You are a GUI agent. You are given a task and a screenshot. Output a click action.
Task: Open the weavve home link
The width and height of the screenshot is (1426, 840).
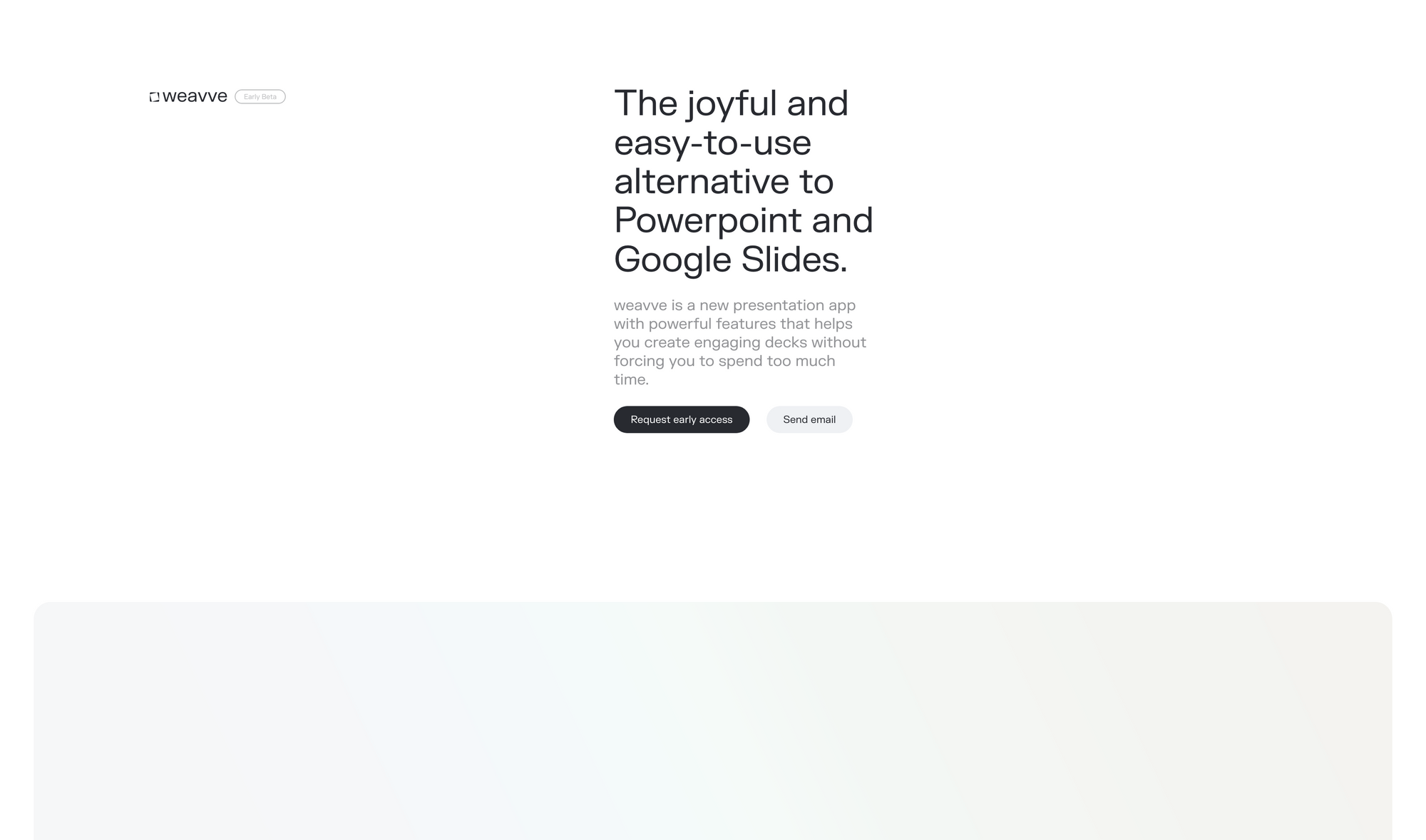coord(189,96)
